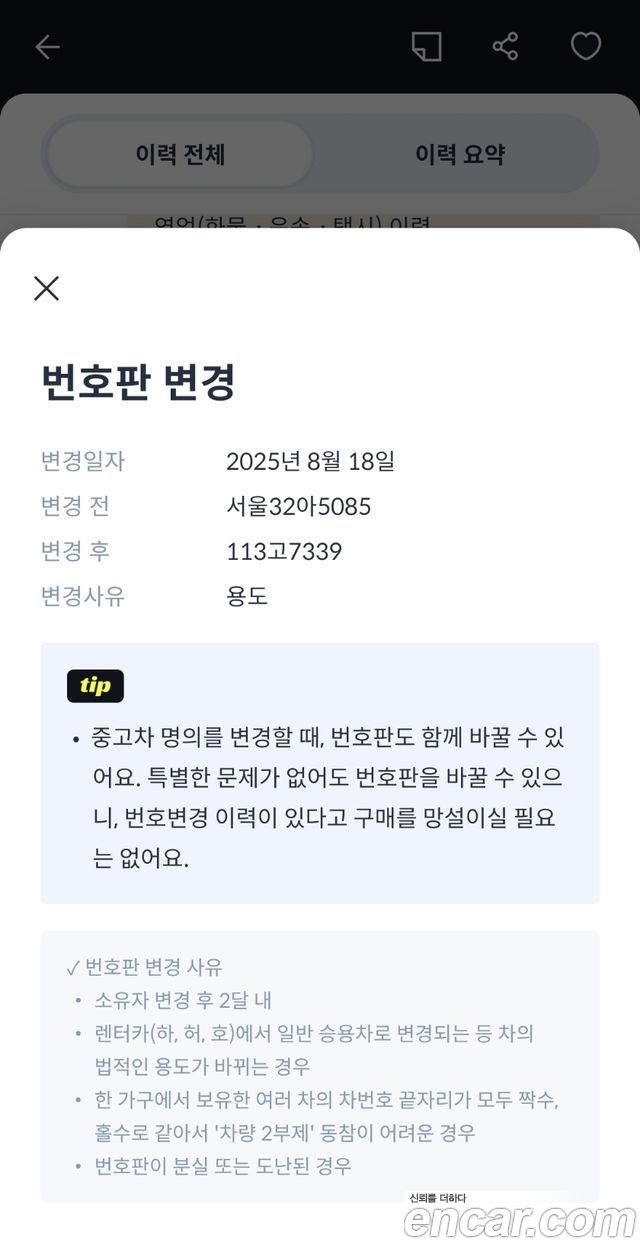Switch to the 이력 전체 tab
This screenshot has height=1256, width=640.
(180, 154)
